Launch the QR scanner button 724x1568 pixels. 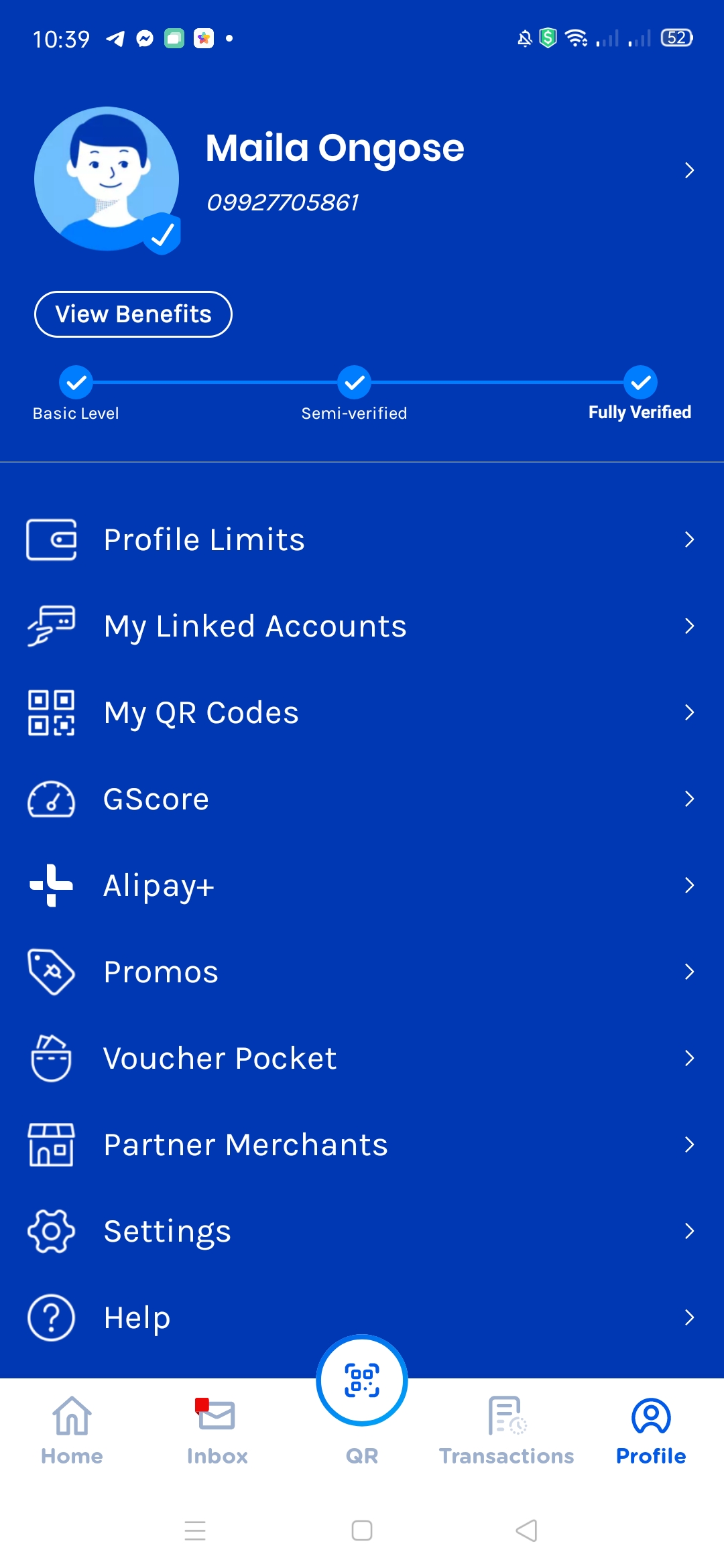pyautogui.click(x=362, y=1380)
